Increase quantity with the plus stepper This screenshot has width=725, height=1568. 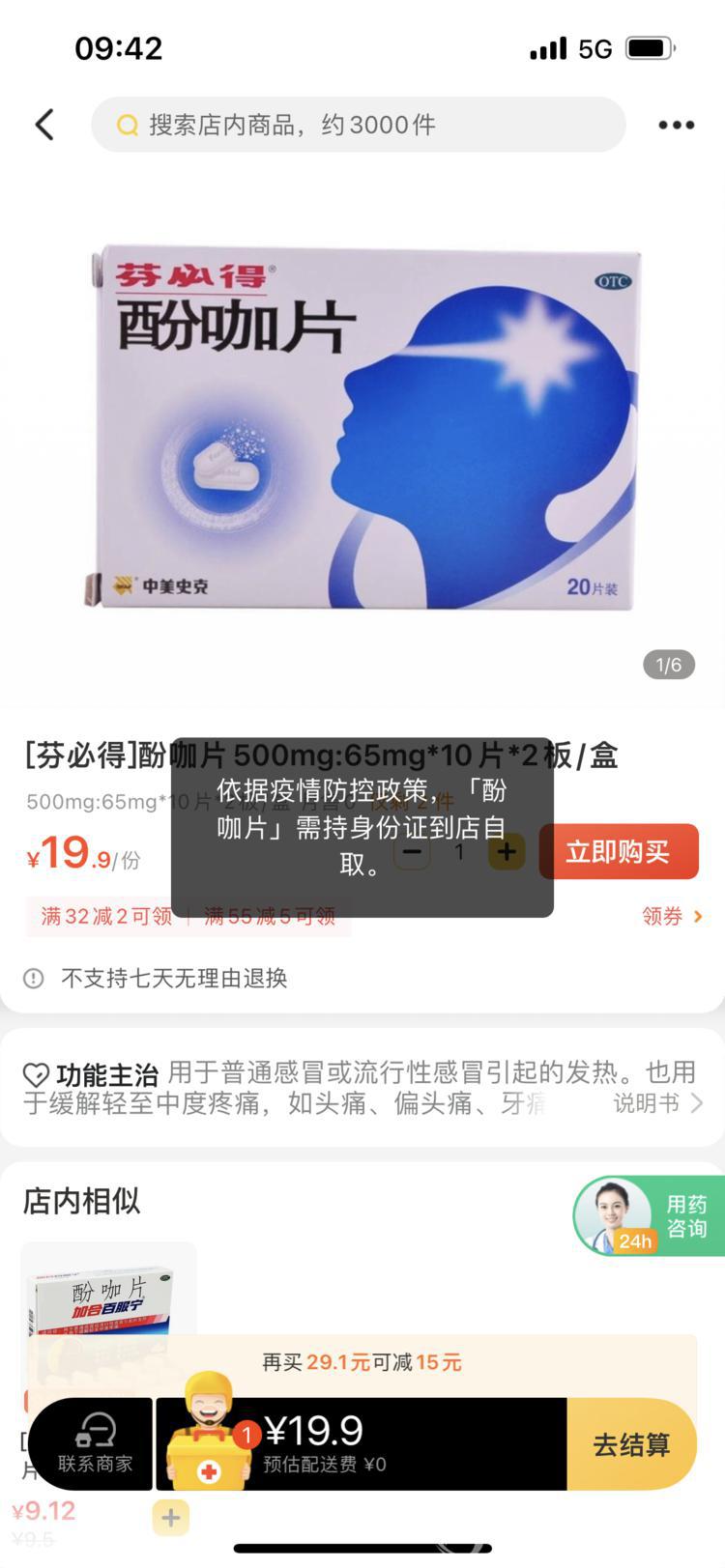[x=507, y=851]
